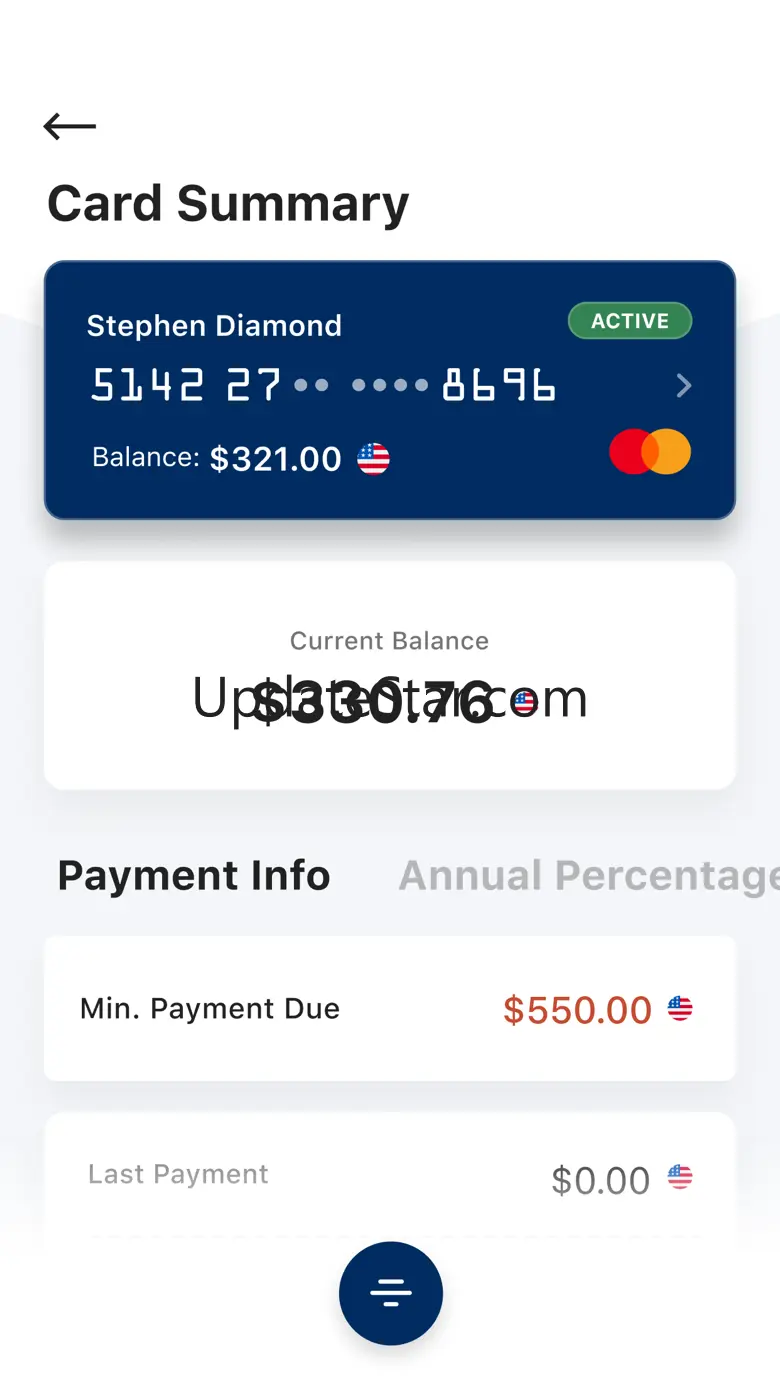Go back using the arrow icon
Image resolution: width=780 pixels, height=1387 pixels.
(x=70, y=126)
